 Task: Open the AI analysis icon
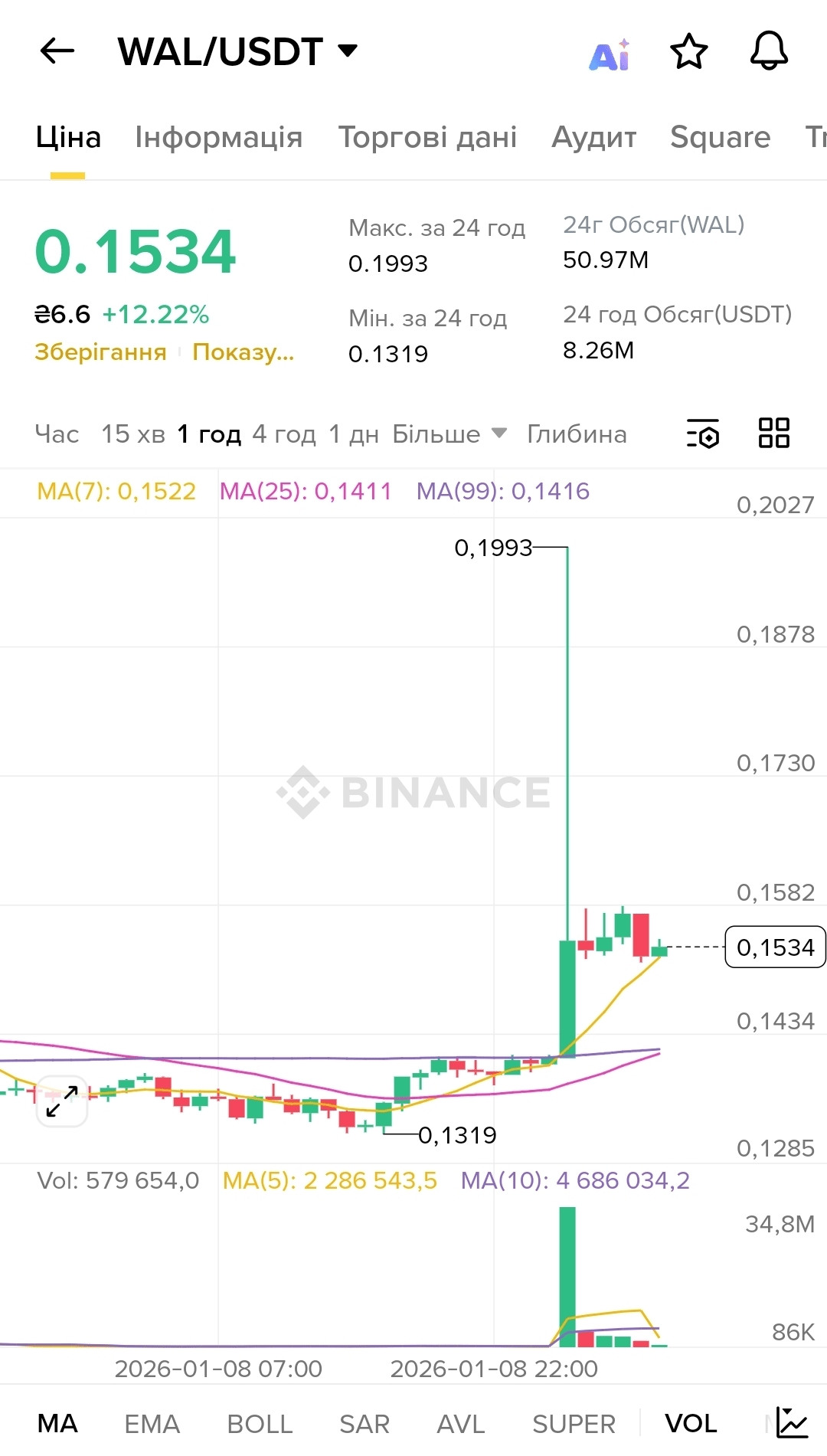[x=610, y=54]
